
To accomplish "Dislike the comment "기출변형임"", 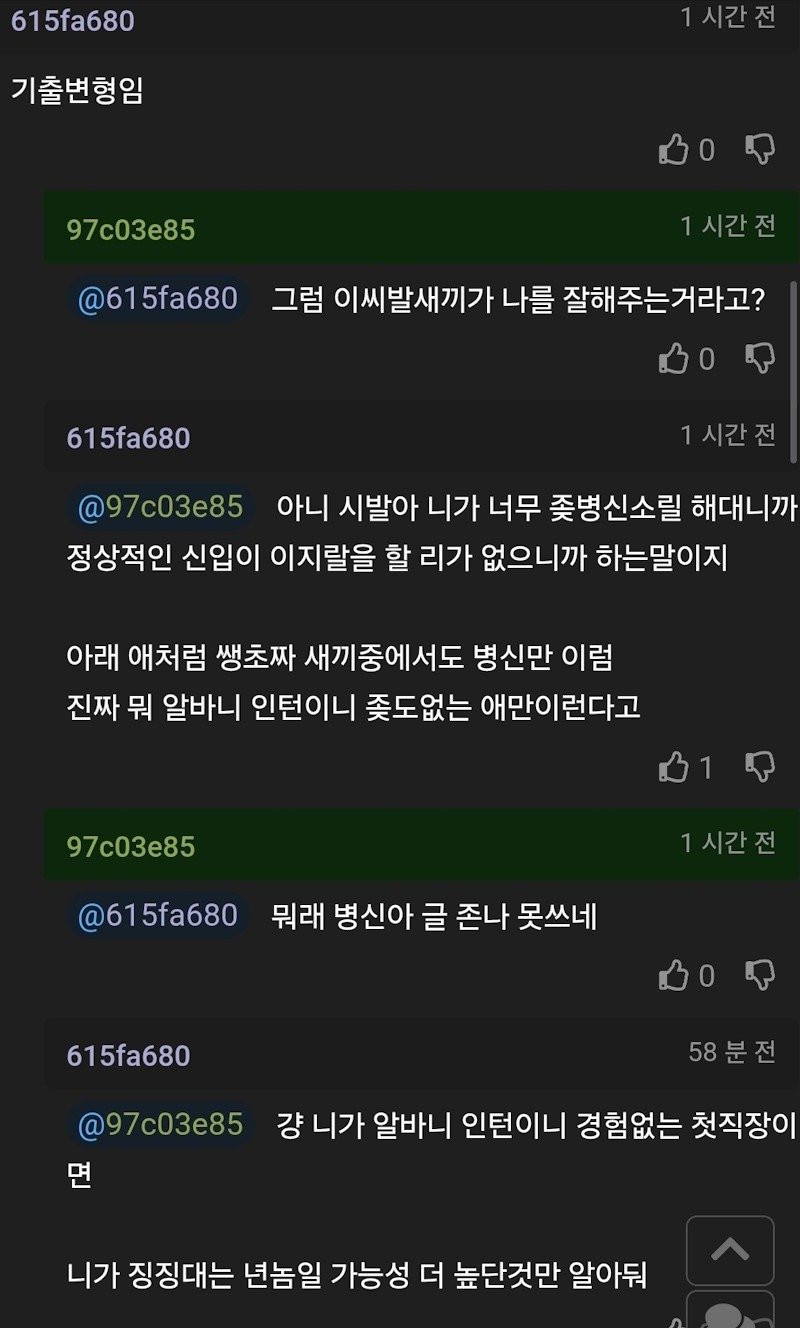I will tap(761, 151).
